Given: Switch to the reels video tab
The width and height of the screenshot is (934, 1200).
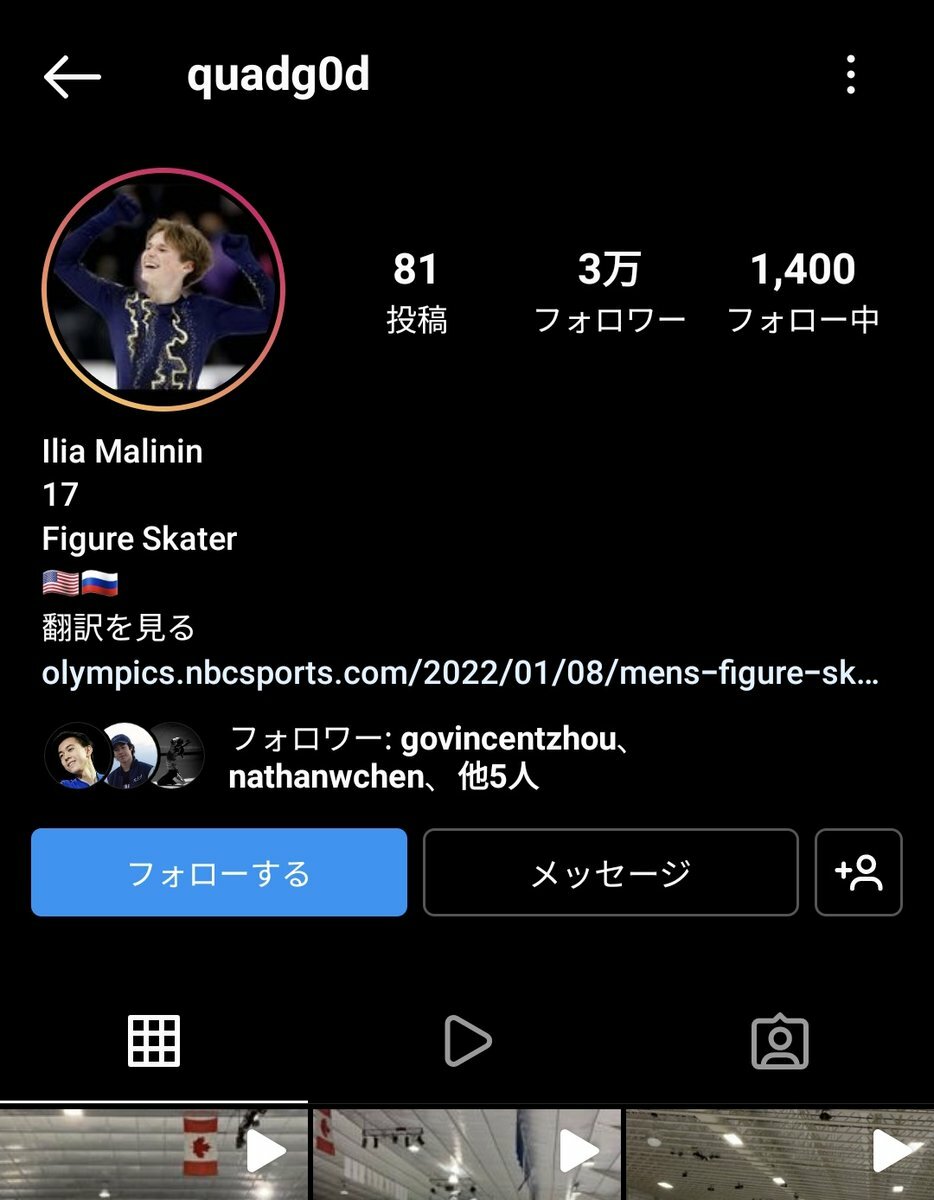Looking at the screenshot, I should (x=467, y=1041).
